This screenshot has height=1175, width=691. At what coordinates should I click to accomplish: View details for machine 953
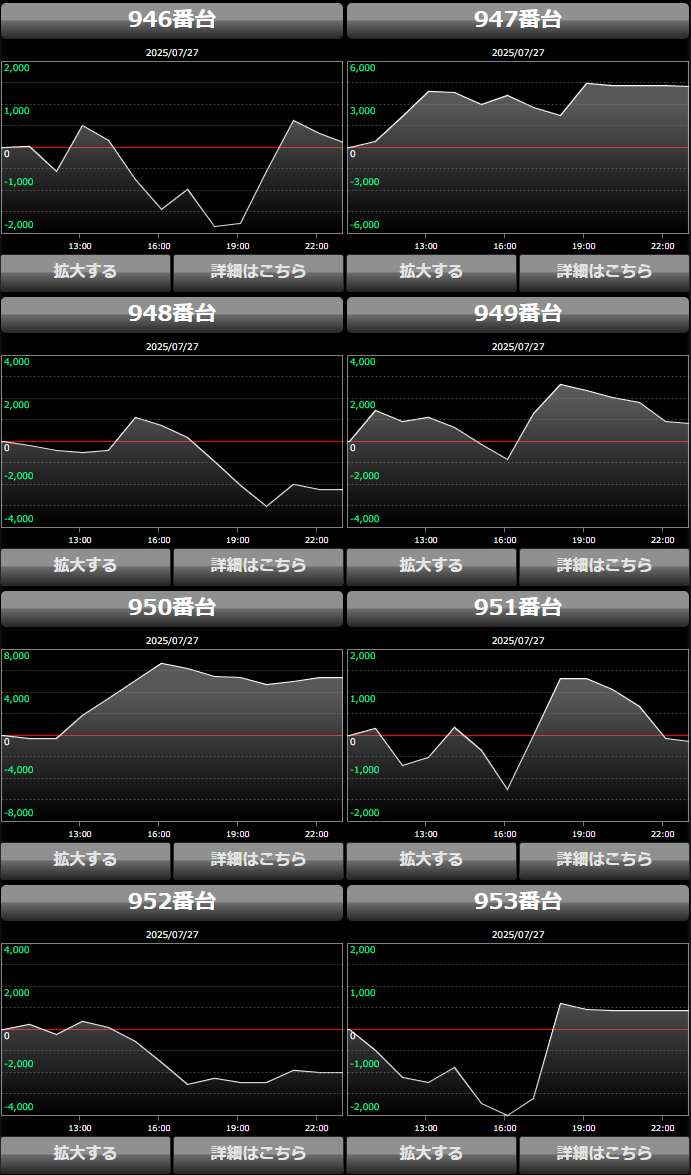pos(604,1153)
